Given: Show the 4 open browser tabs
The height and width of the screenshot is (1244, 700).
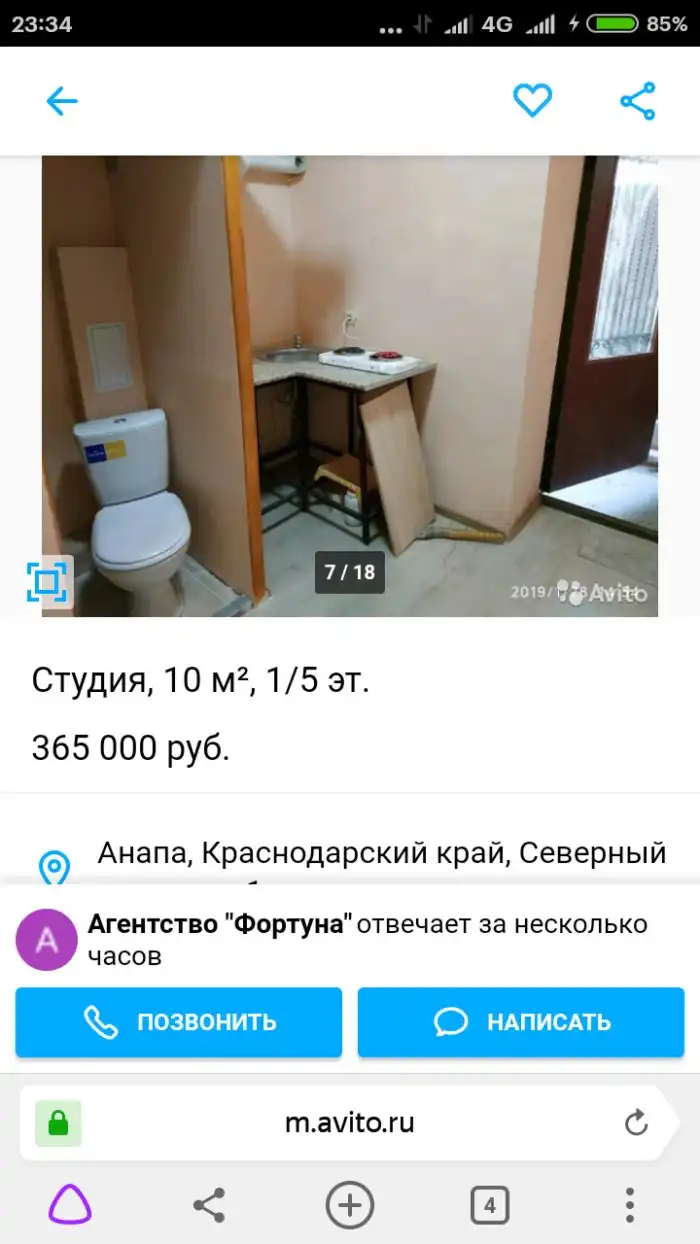Looking at the screenshot, I should pyautogui.click(x=489, y=1205).
